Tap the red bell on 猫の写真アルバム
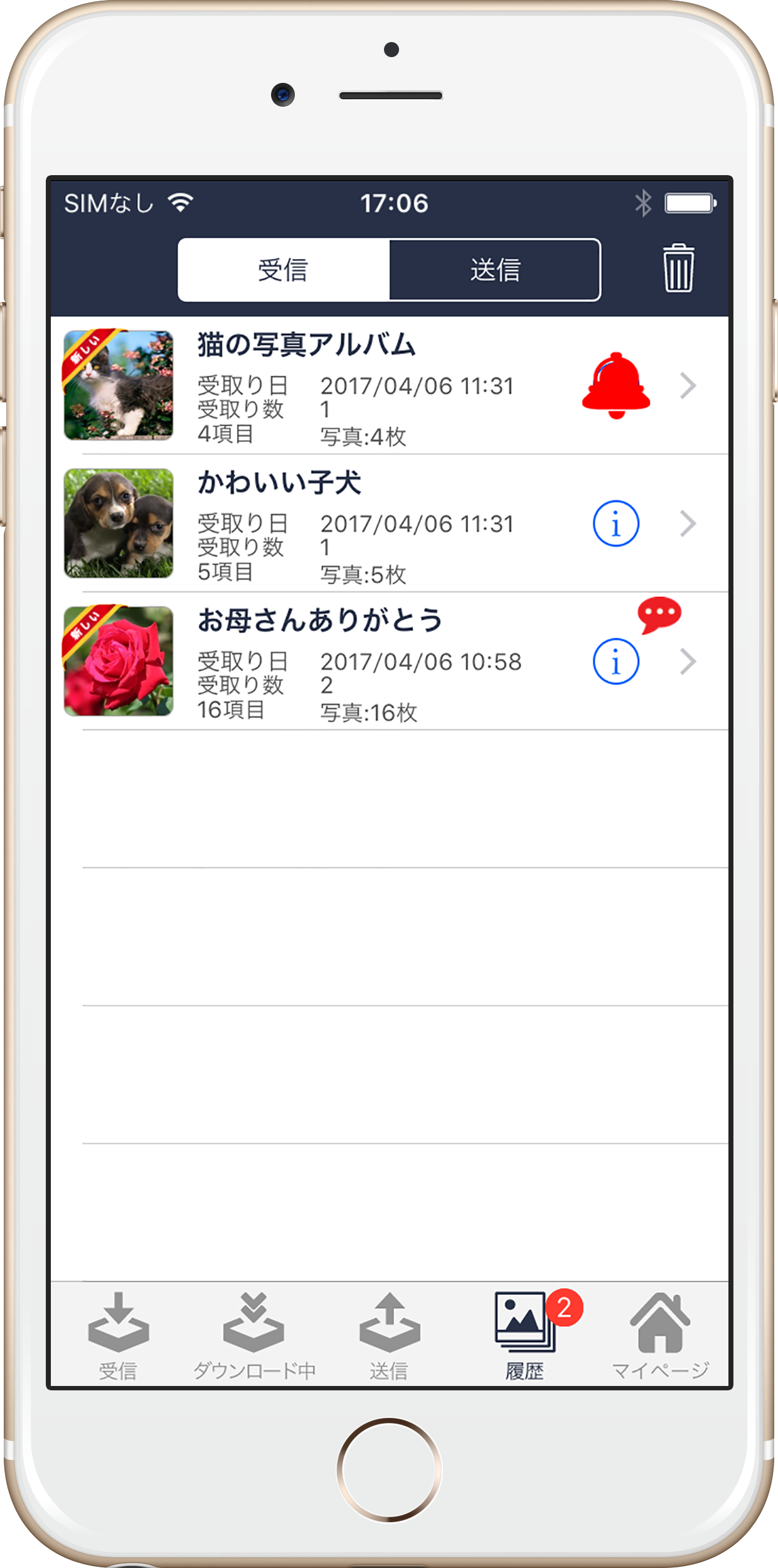Image resolution: width=778 pixels, height=1568 pixels. [x=616, y=385]
